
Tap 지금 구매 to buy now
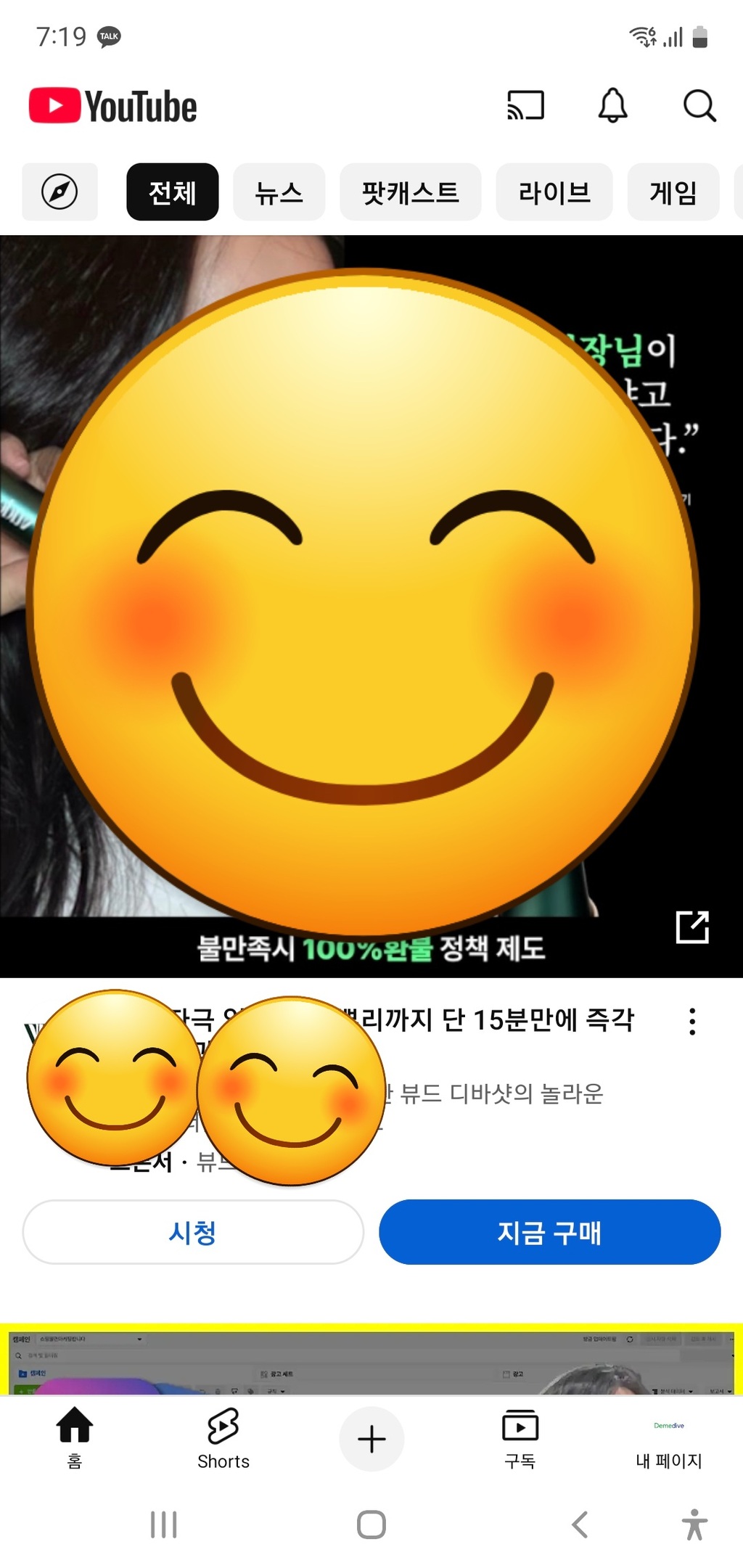point(549,1231)
